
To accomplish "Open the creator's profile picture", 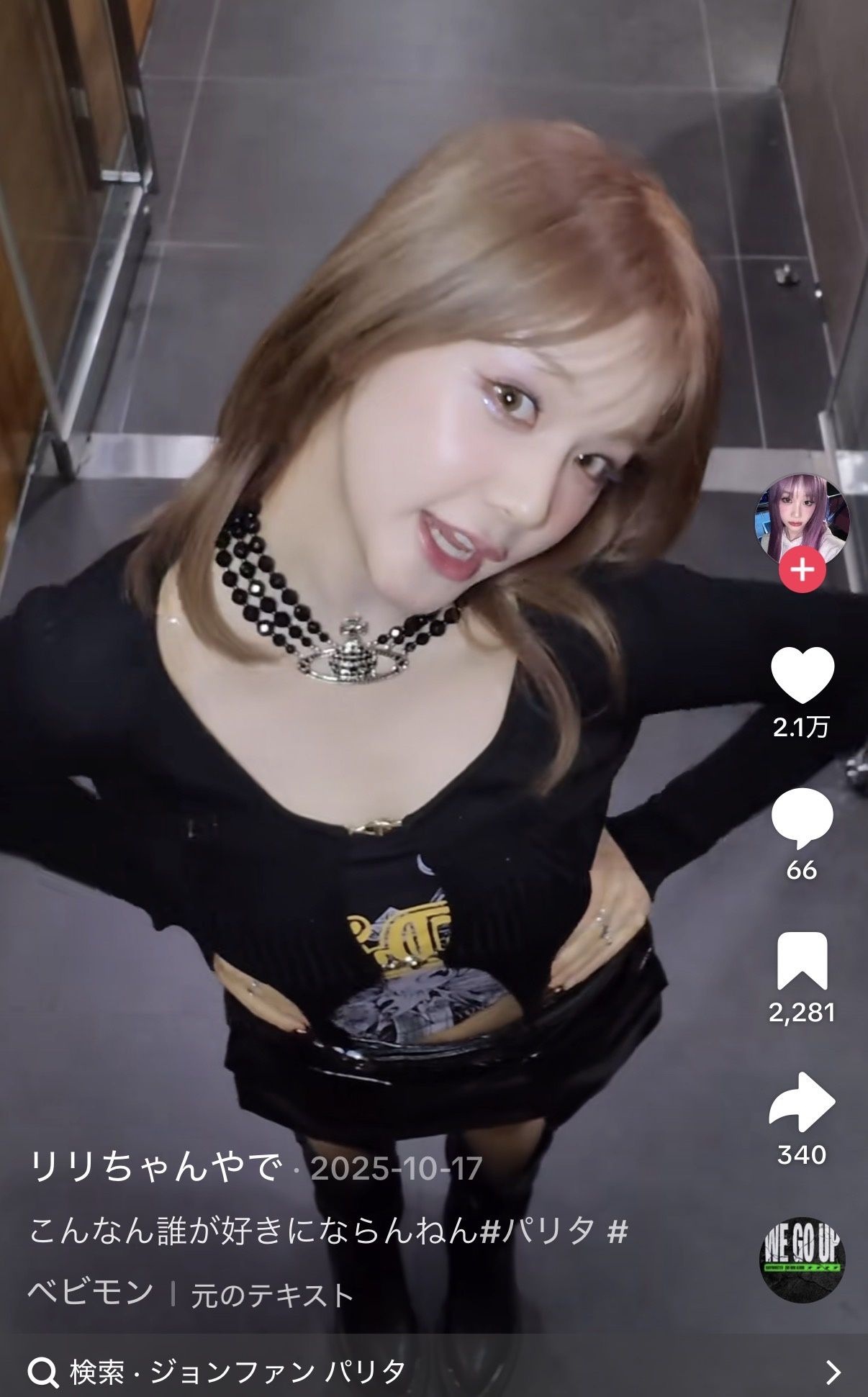I will pos(801,517).
